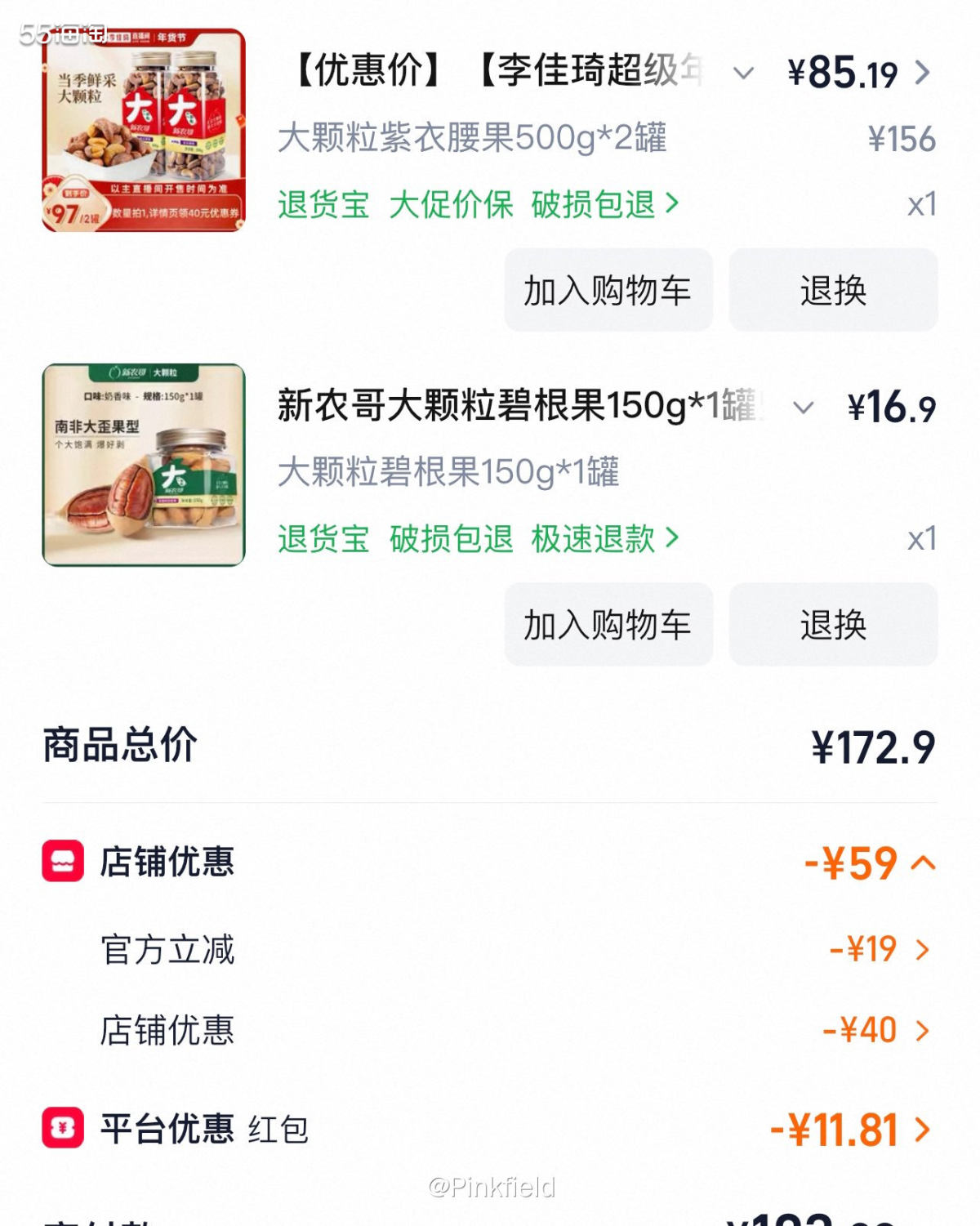Click 退换 for the 碧根果 item
The width and height of the screenshot is (980, 1226).
pyautogui.click(x=833, y=625)
